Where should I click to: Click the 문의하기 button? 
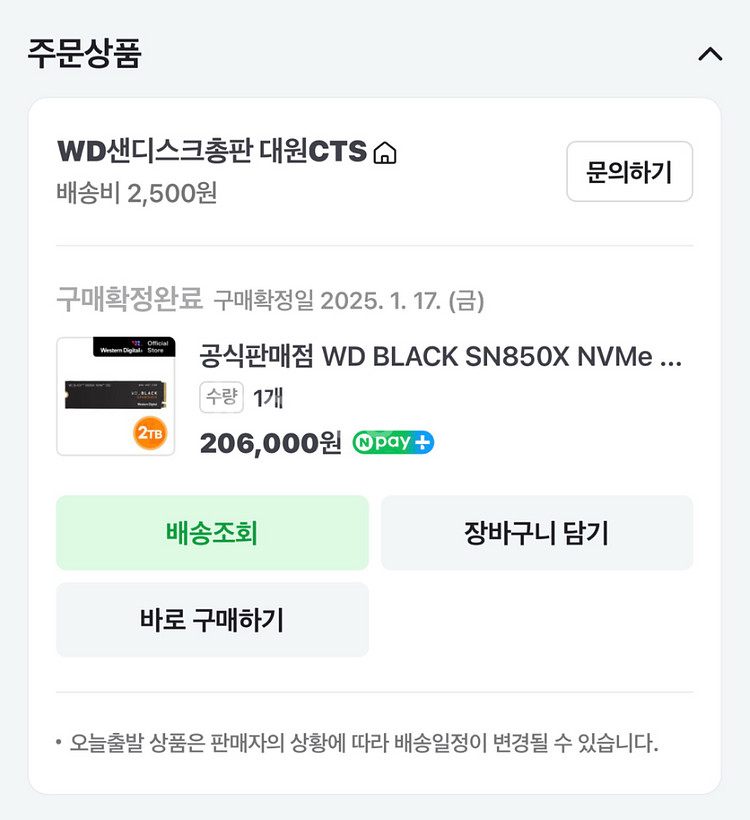(x=629, y=172)
